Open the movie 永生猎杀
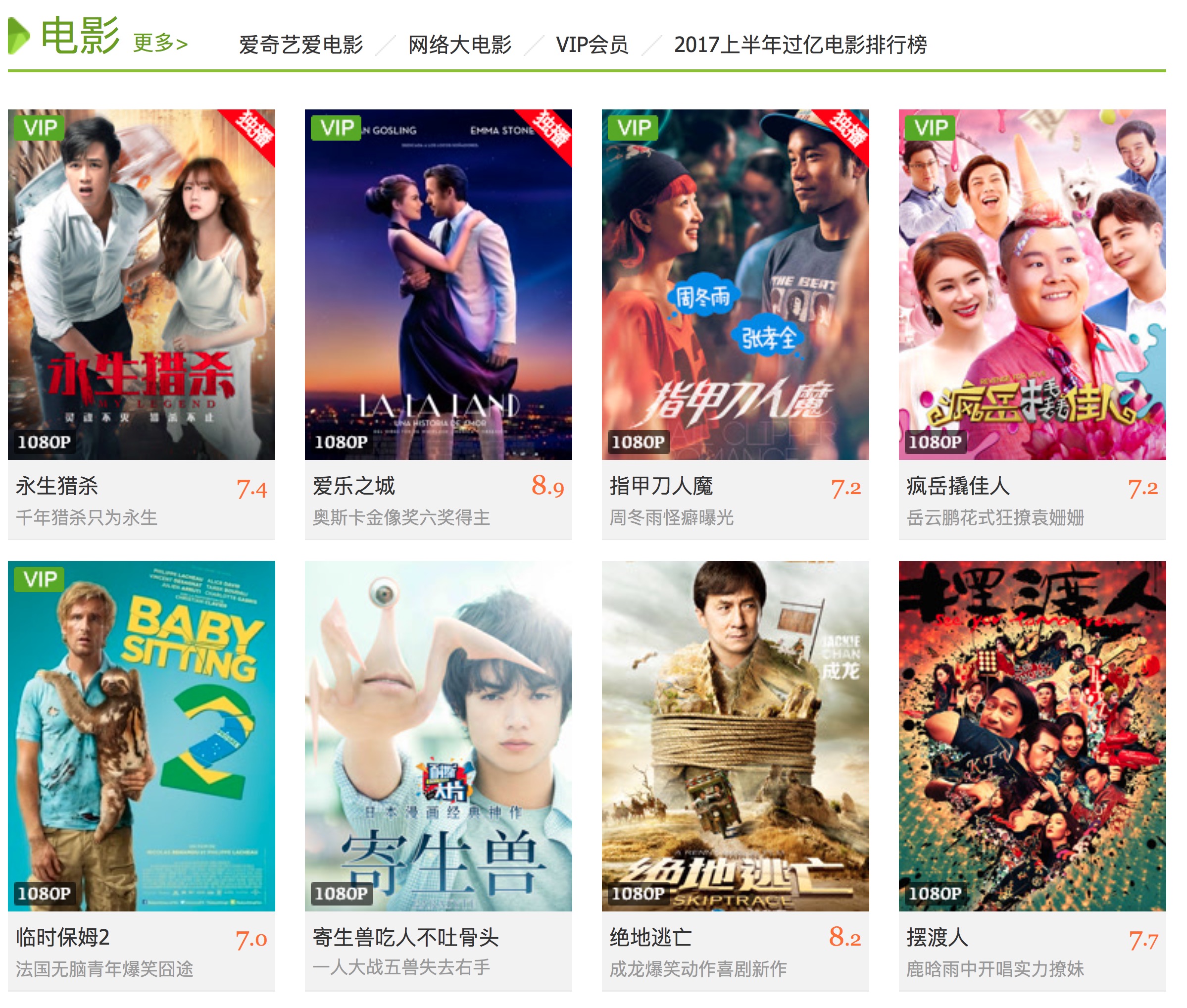The height and width of the screenshot is (1008, 1187). click(x=141, y=285)
